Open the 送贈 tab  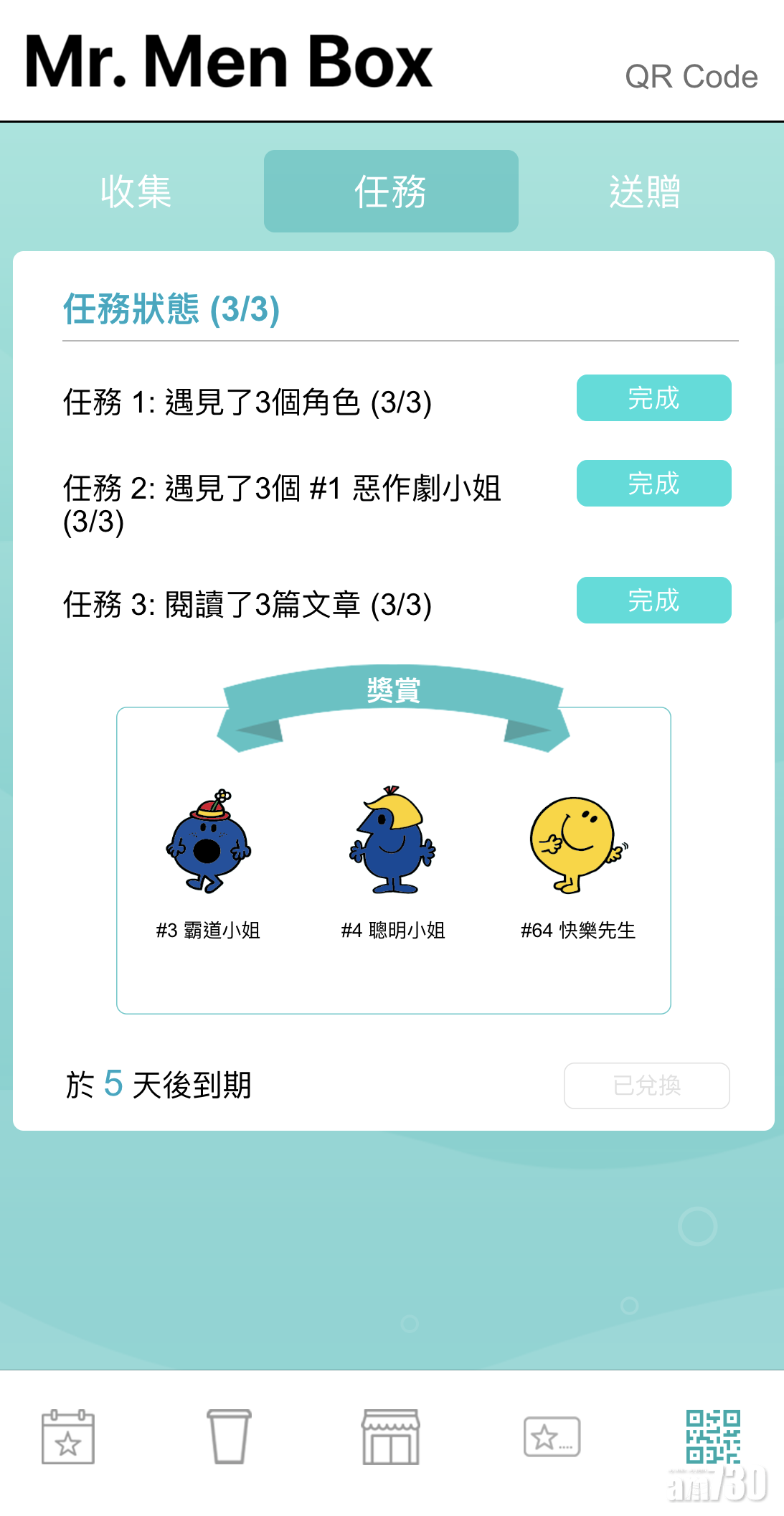pos(645,192)
